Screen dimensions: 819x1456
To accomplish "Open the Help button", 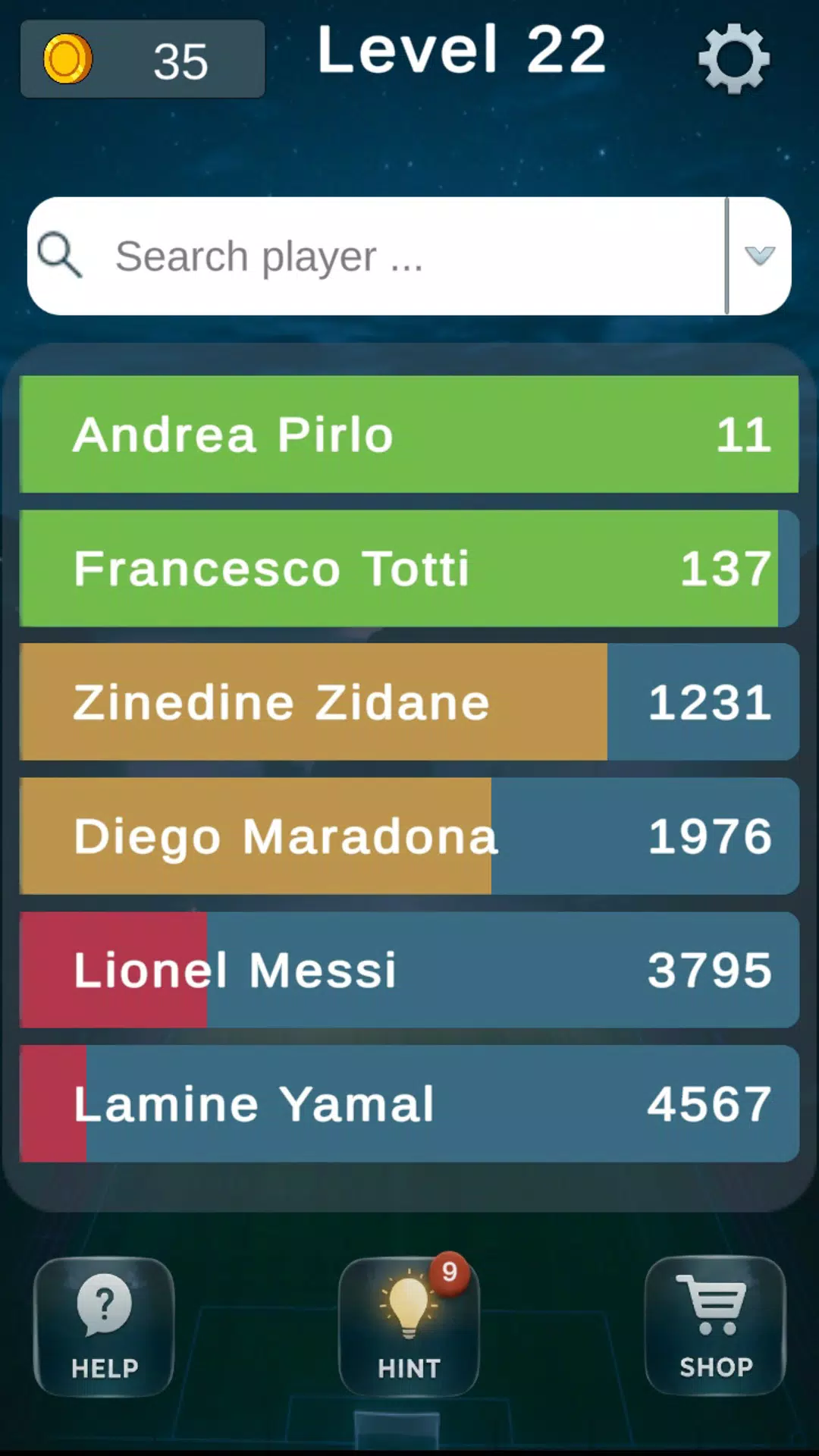I will tap(105, 1326).
